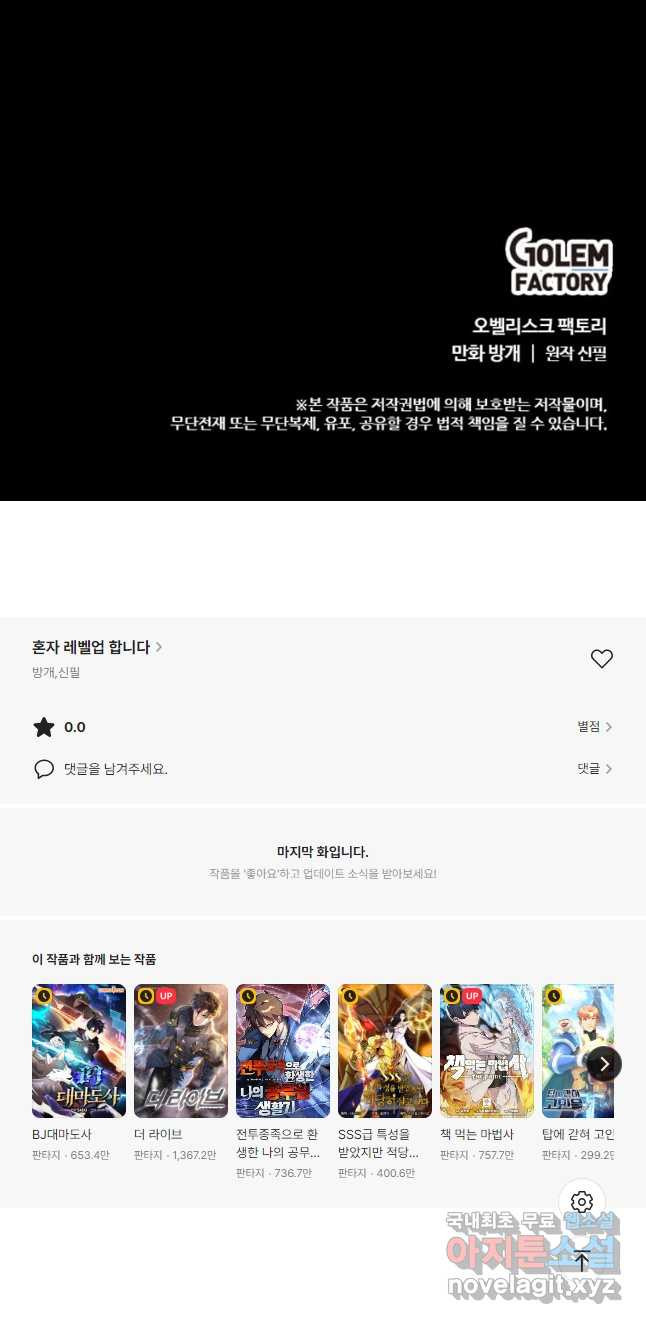
Task: Open the viewer settings gear
Action: coord(582,1202)
